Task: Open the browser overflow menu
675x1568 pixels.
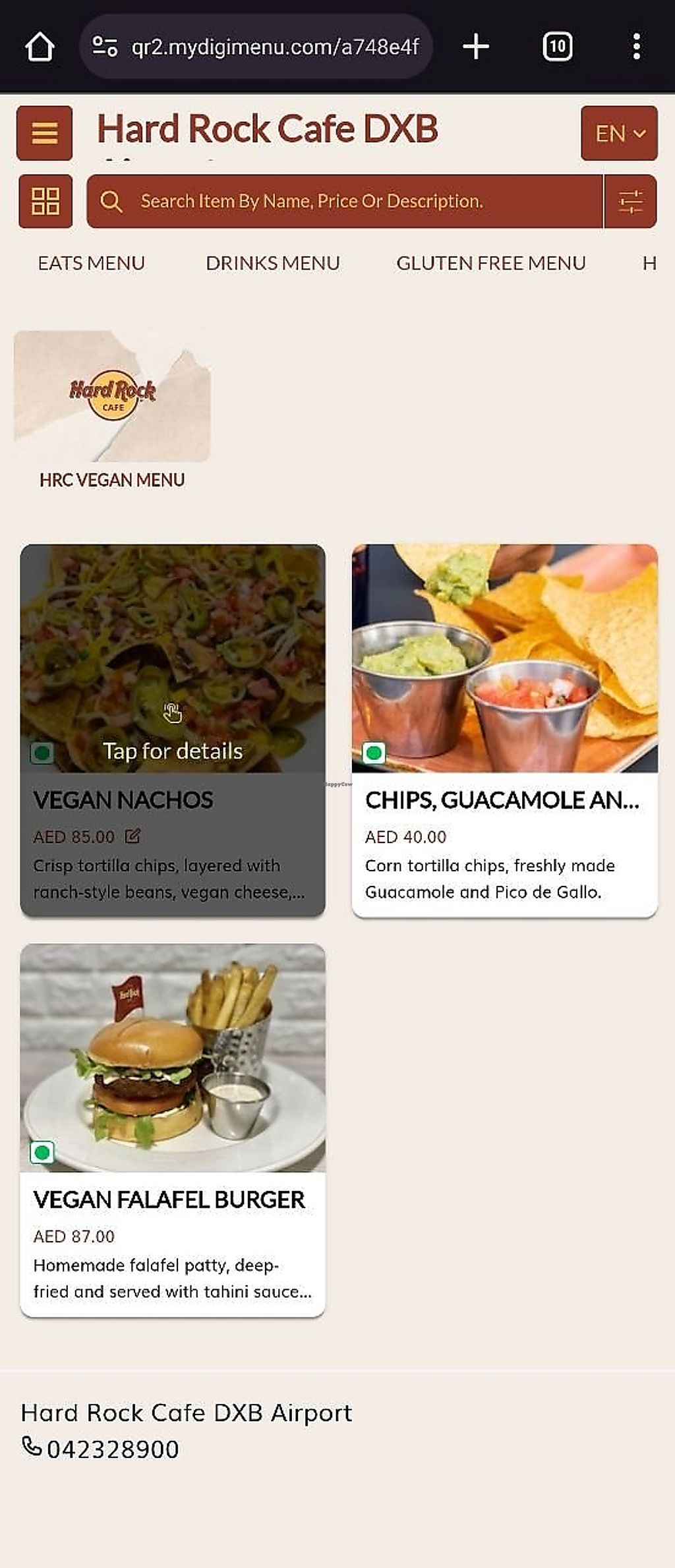Action: click(x=636, y=47)
